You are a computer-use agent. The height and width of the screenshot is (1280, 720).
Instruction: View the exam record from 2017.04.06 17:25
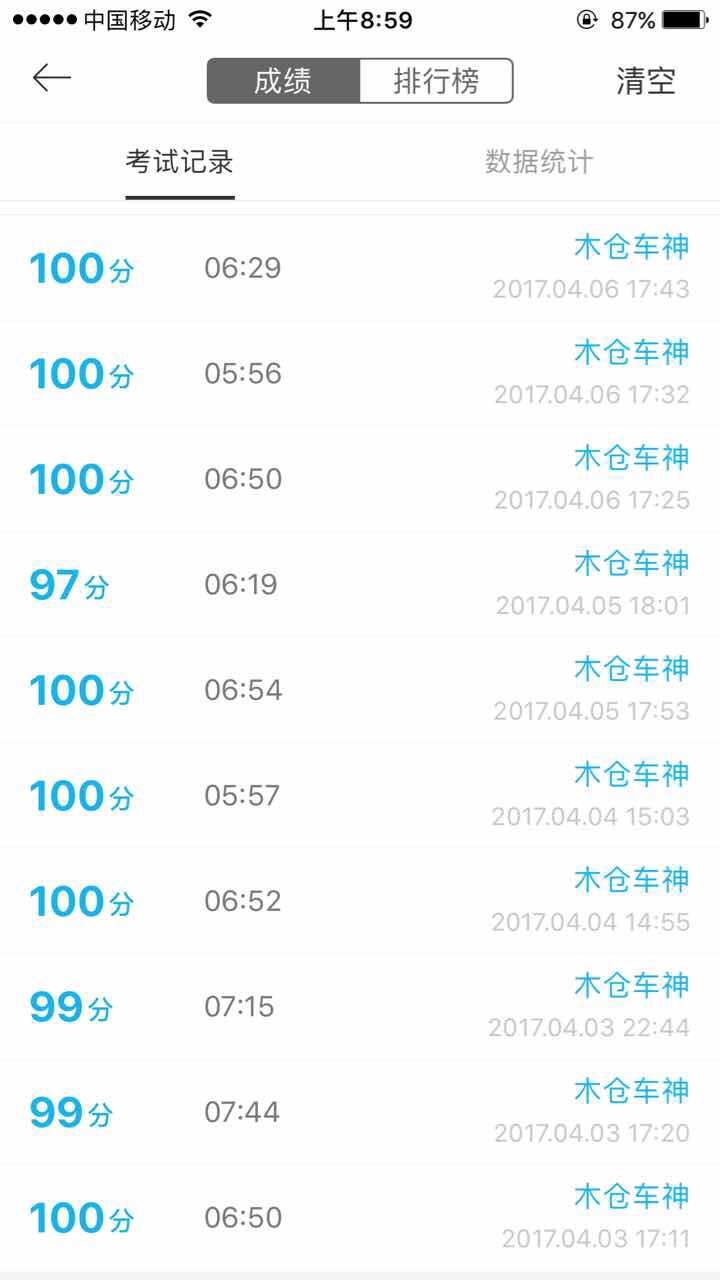pos(360,479)
